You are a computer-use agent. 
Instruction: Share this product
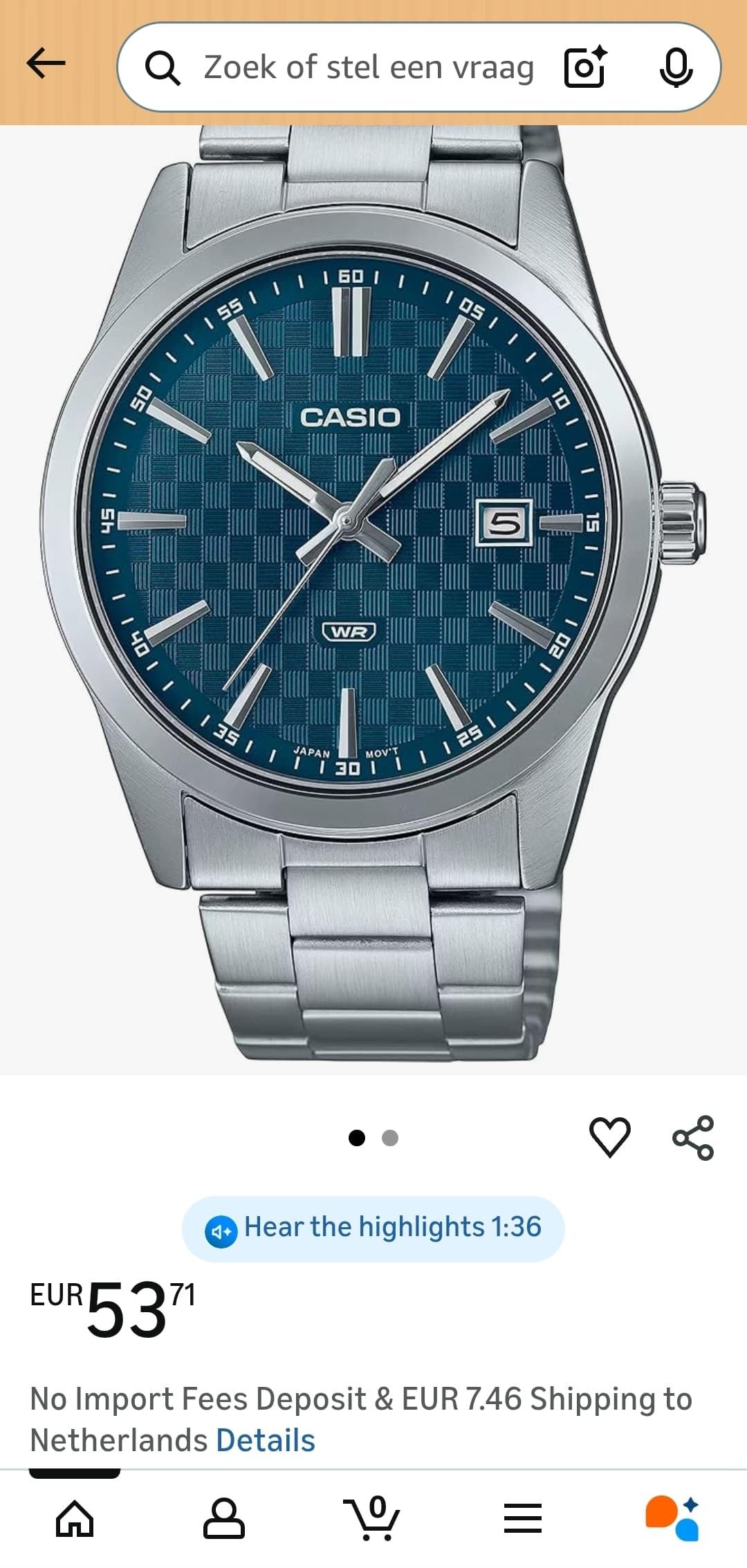click(x=693, y=1137)
